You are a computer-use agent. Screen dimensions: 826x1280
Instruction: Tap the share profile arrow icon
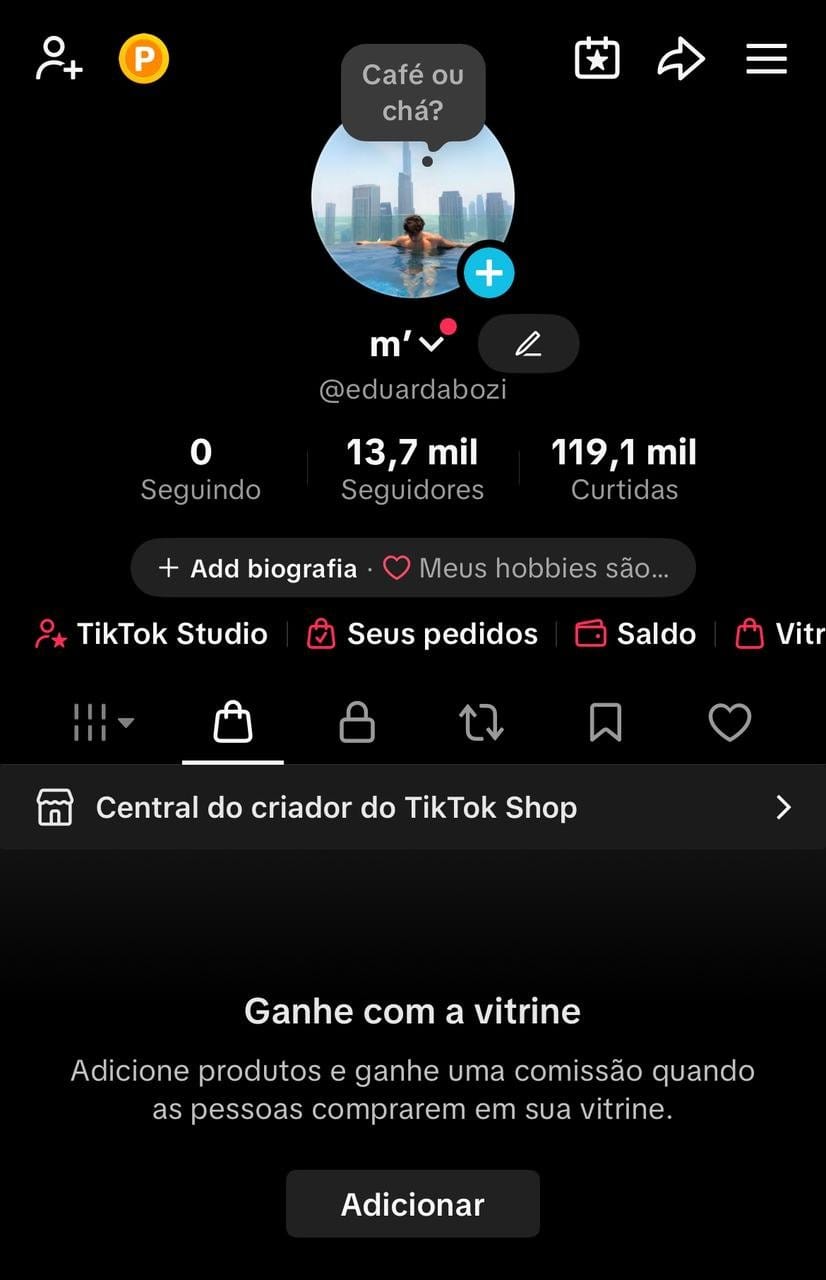coord(681,58)
